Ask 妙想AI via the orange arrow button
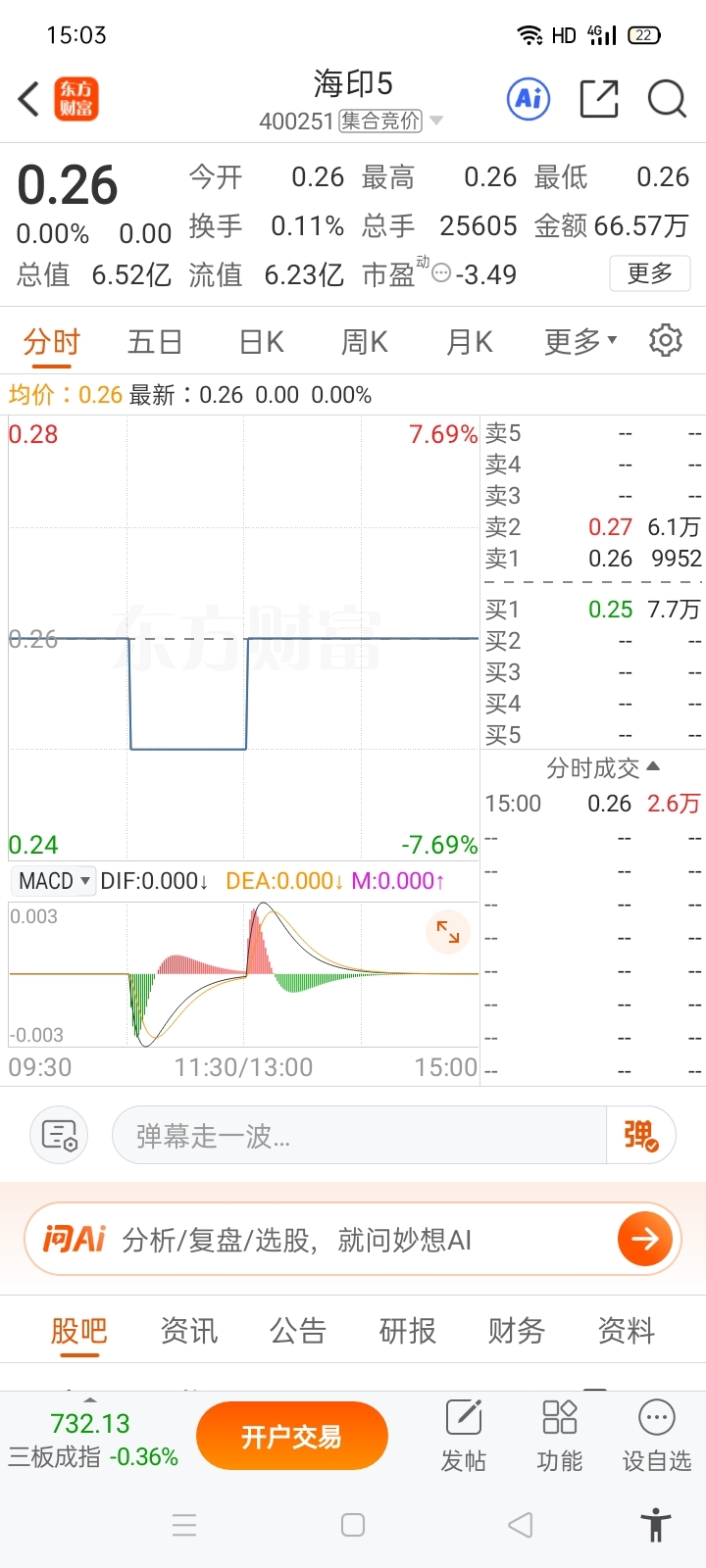 click(x=645, y=1239)
